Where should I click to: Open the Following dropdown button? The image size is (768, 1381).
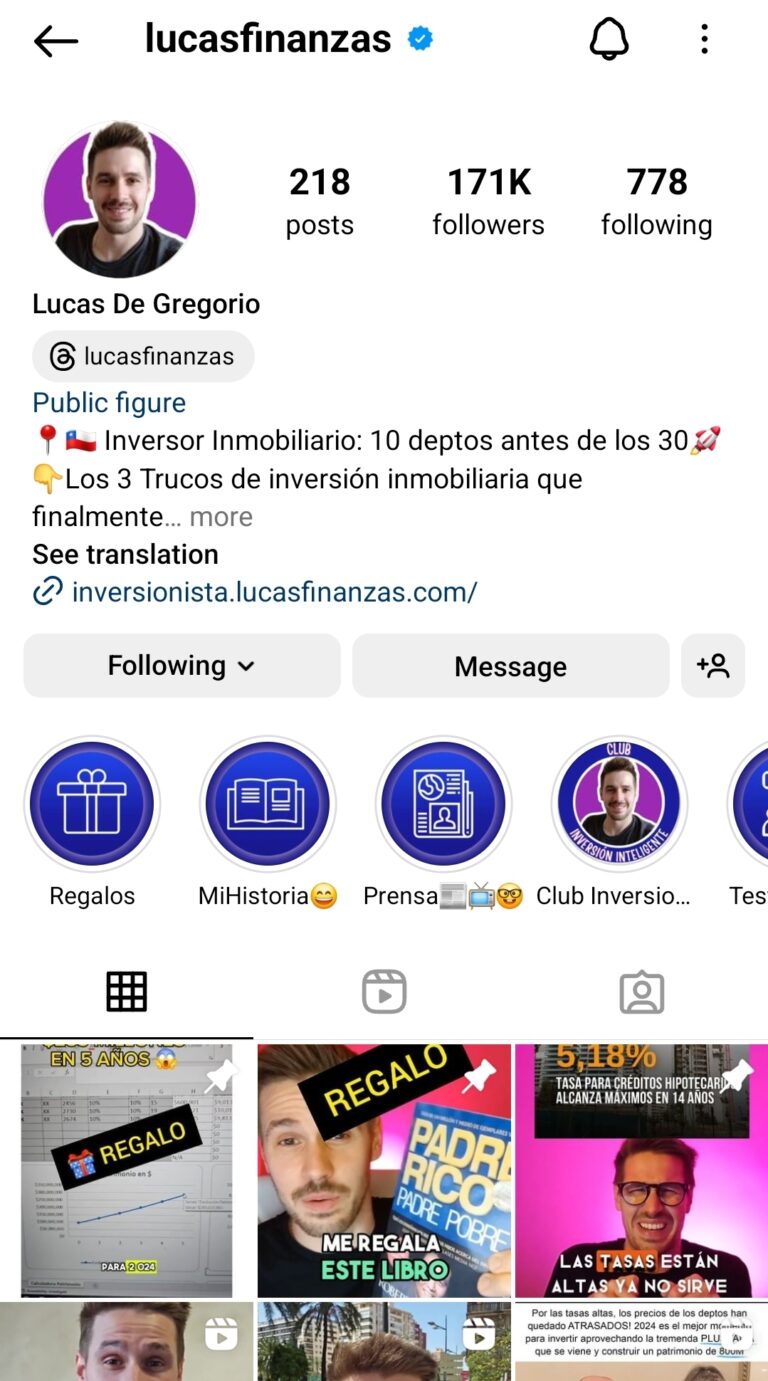(x=182, y=666)
